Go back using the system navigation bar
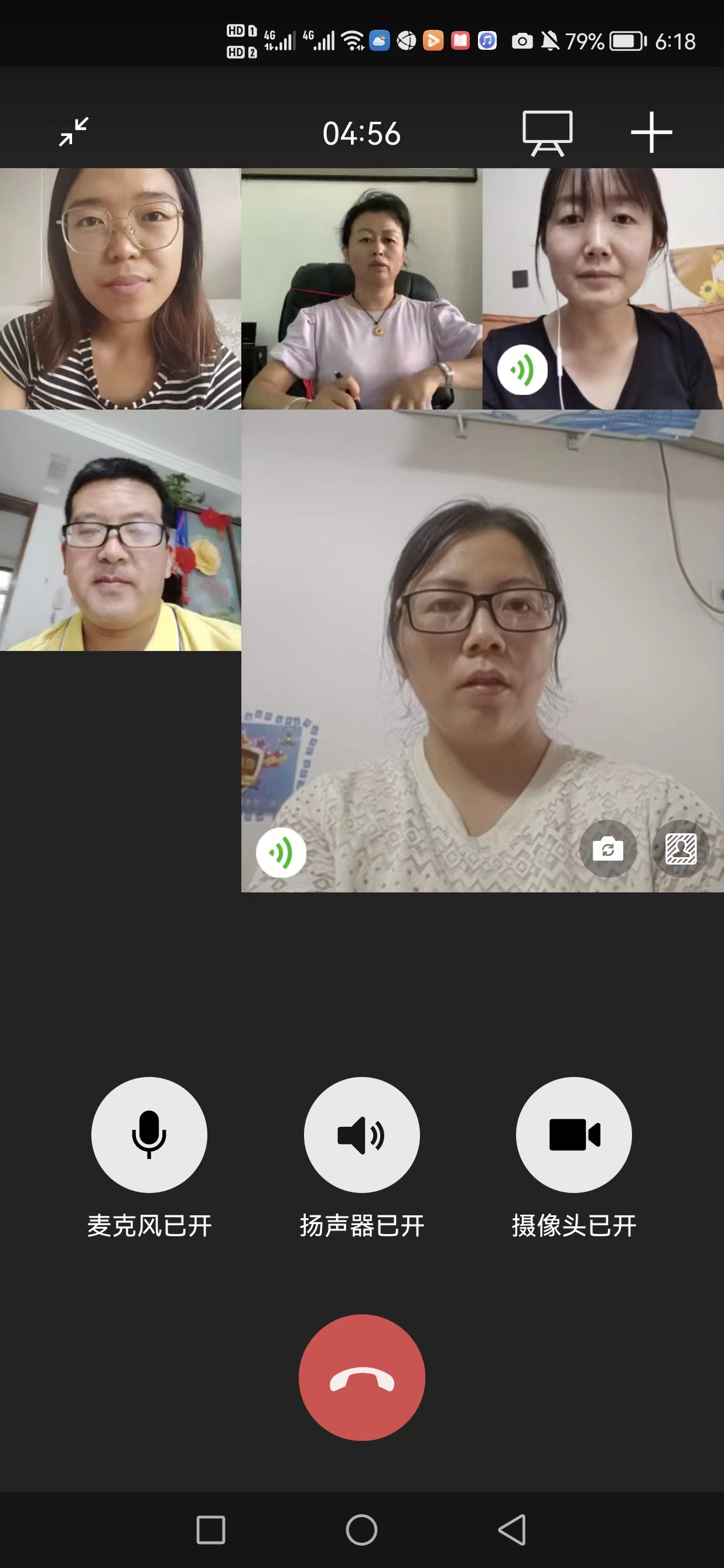This screenshot has width=724, height=1568. point(513,1529)
